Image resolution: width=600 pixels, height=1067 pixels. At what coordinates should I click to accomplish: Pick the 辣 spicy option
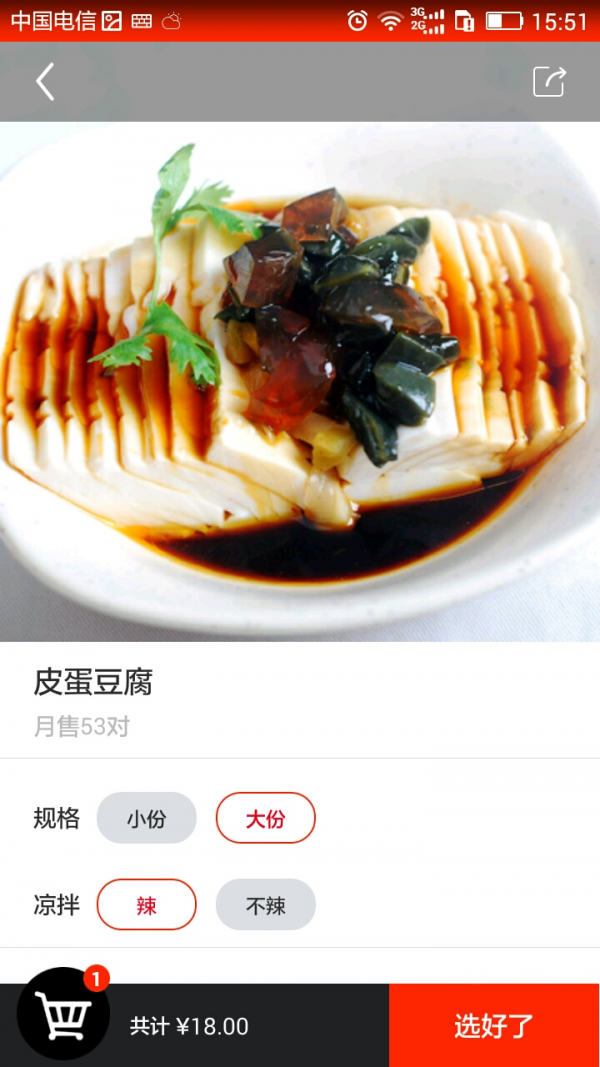click(146, 905)
